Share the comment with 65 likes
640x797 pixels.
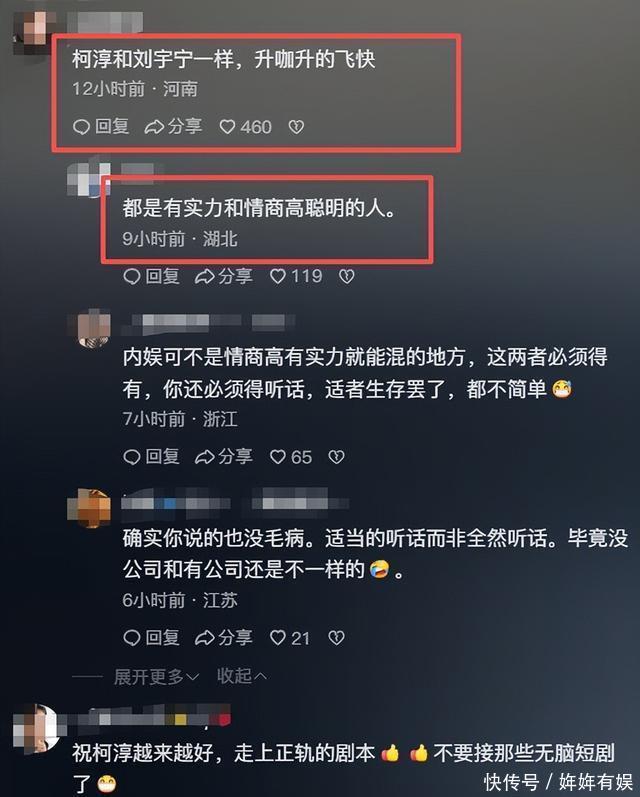click(224, 457)
